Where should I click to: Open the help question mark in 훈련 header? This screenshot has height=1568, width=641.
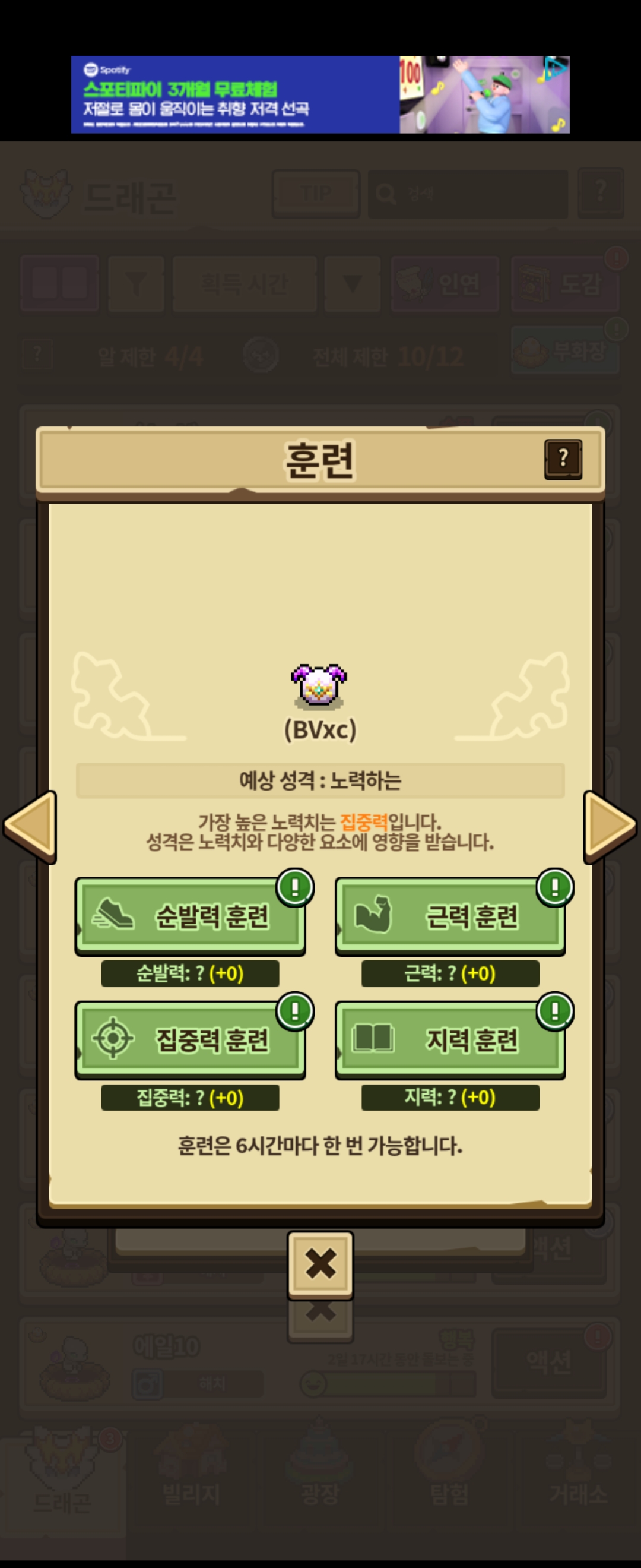(x=563, y=459)
